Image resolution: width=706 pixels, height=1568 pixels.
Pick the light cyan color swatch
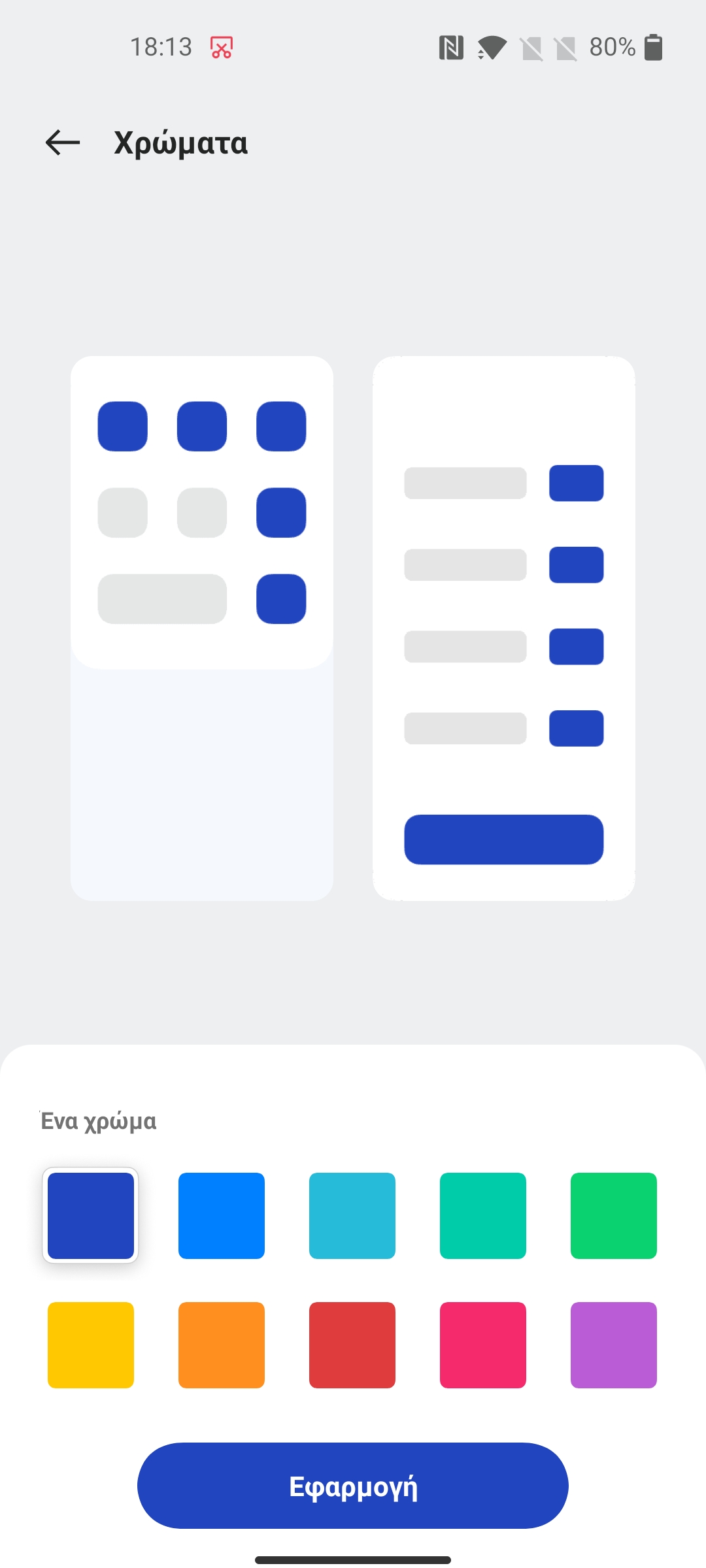point(352,1215)
